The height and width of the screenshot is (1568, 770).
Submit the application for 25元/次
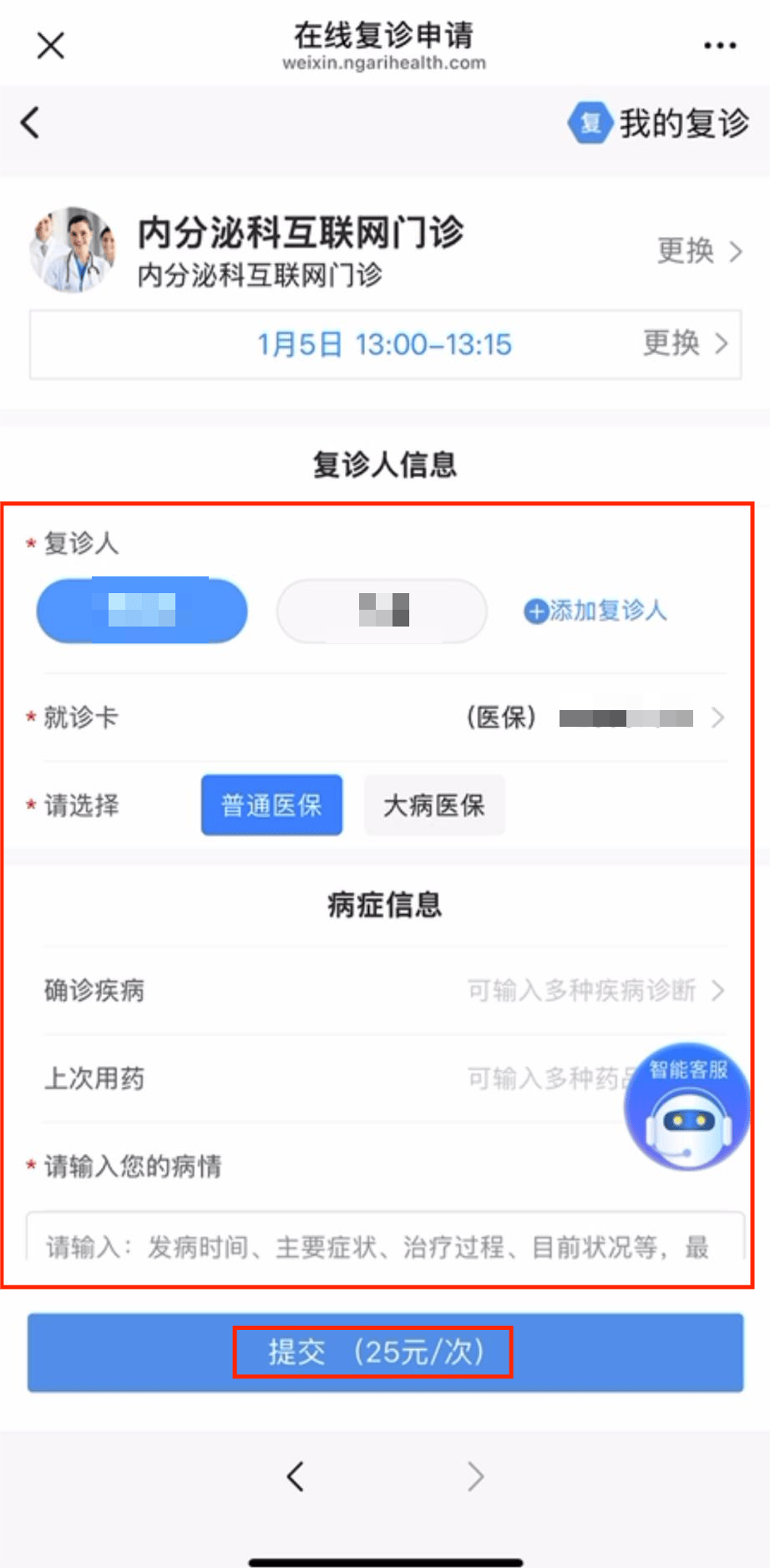coord(385,1352)
